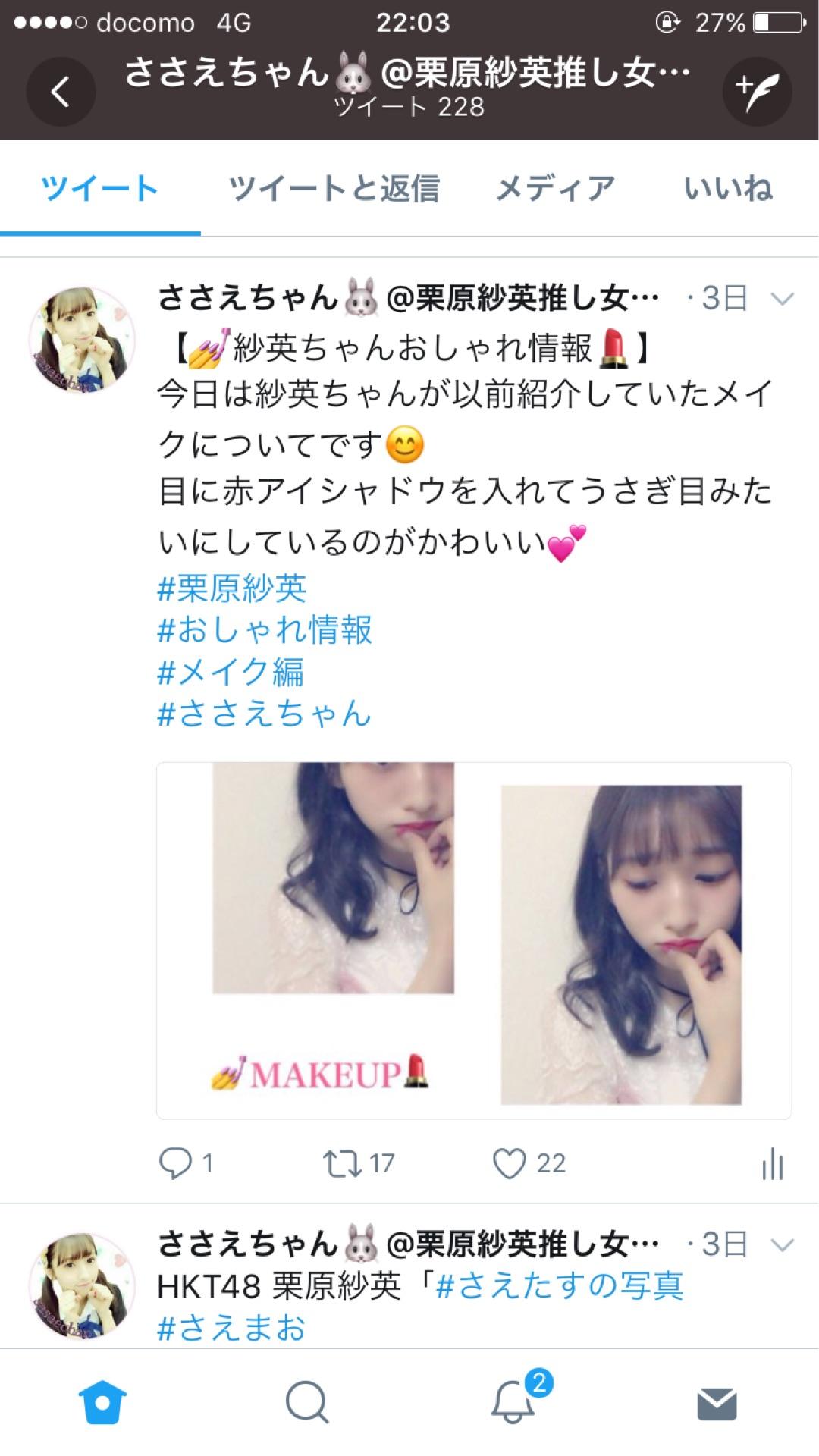View tweet activity for おしゃれ情報 tweet
This screenshot has height=1456, width=819.
coord(772,1163)
